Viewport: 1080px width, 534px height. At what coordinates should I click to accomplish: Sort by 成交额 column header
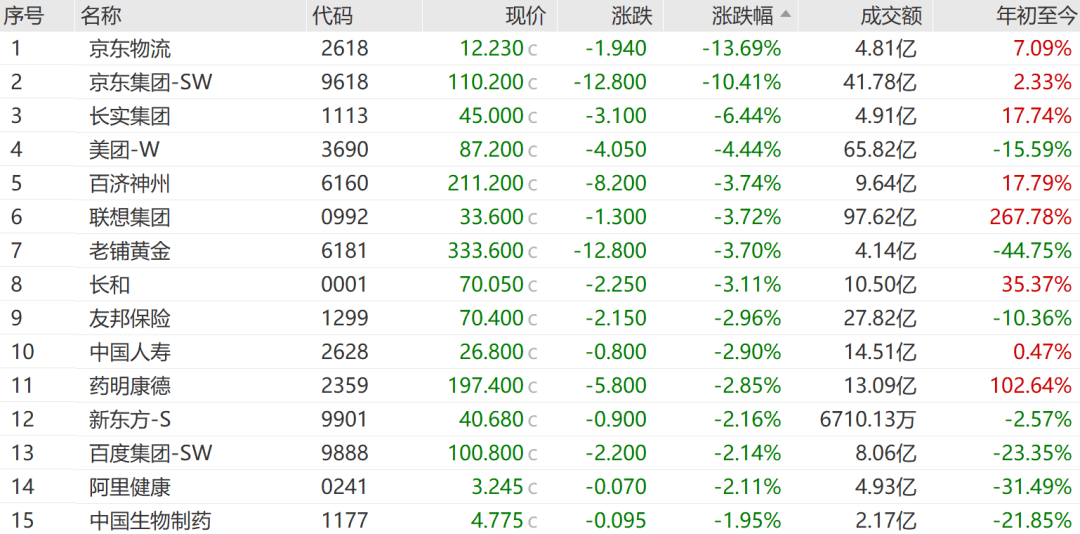[891, 16]
